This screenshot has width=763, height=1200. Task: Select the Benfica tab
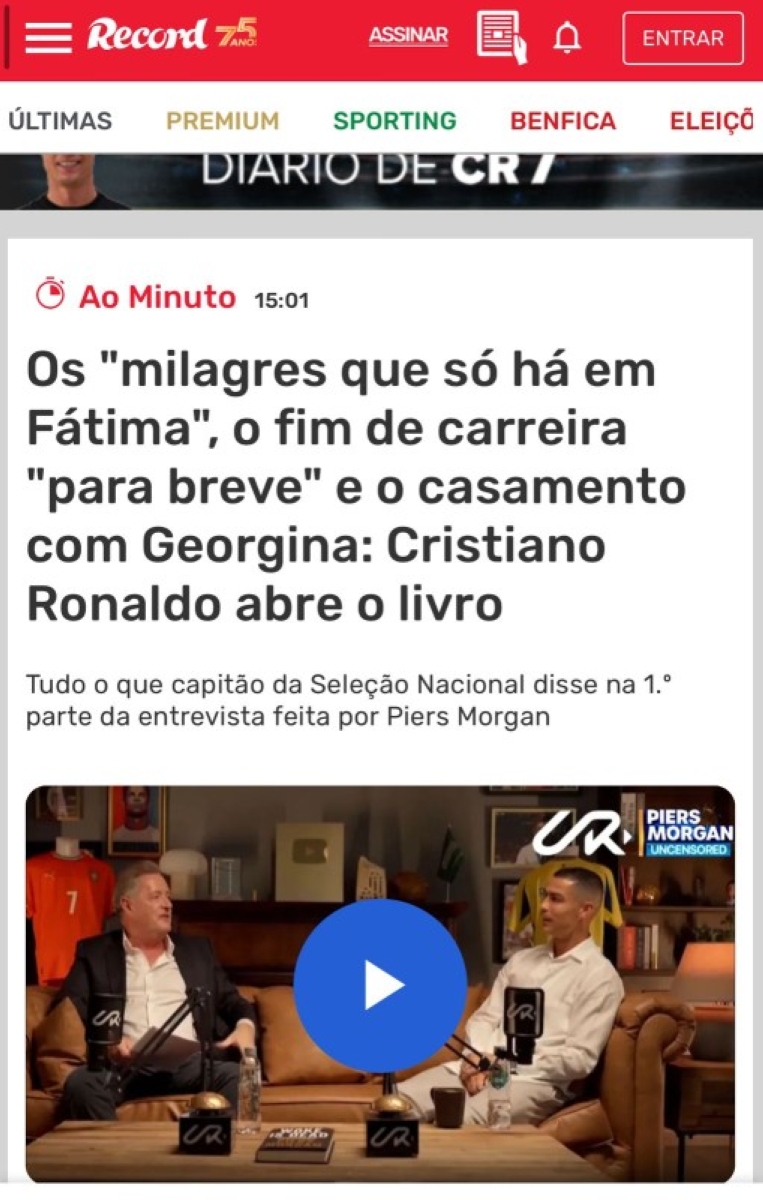click(562, 121)
